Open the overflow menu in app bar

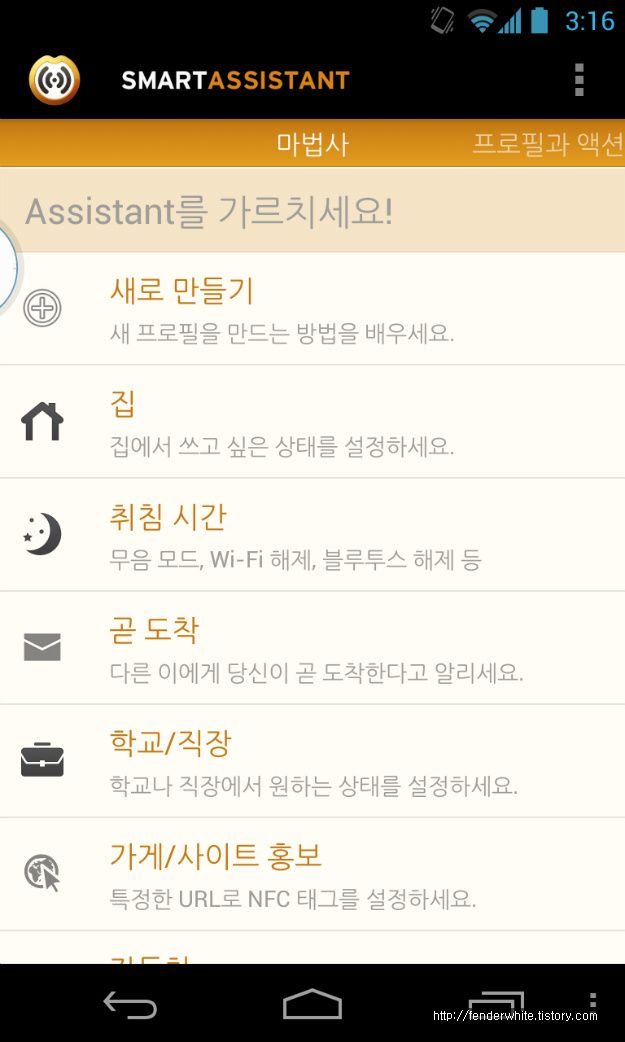[579, 80]
